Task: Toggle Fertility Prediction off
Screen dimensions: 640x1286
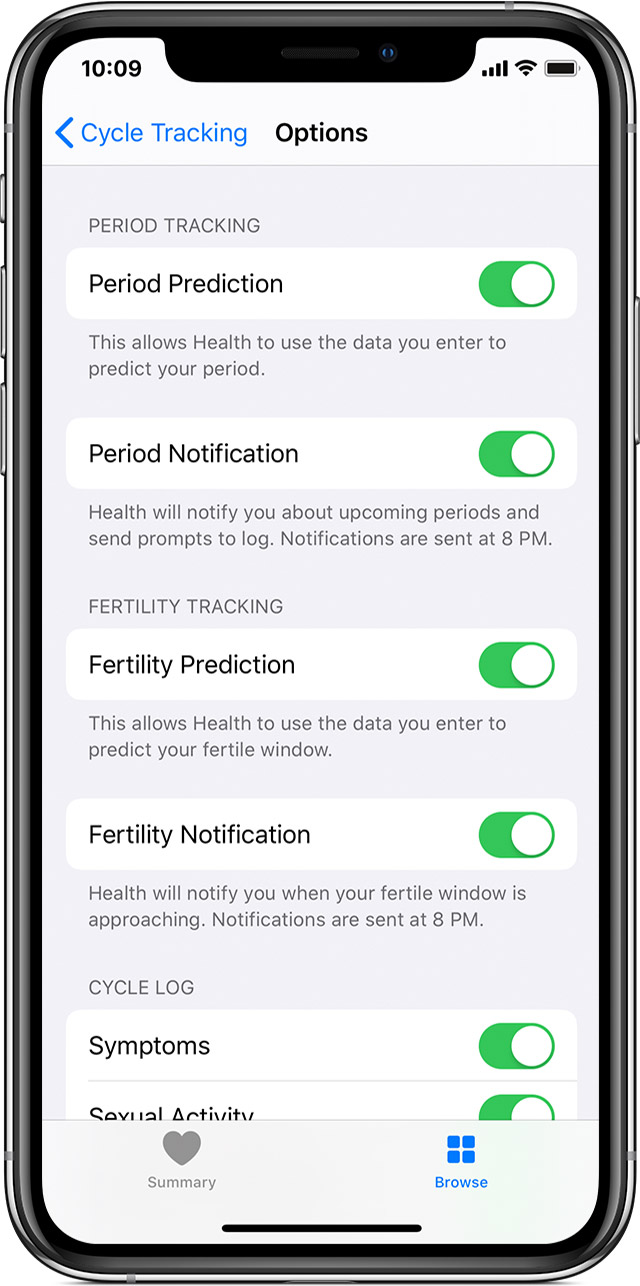Action: (516, 665)
